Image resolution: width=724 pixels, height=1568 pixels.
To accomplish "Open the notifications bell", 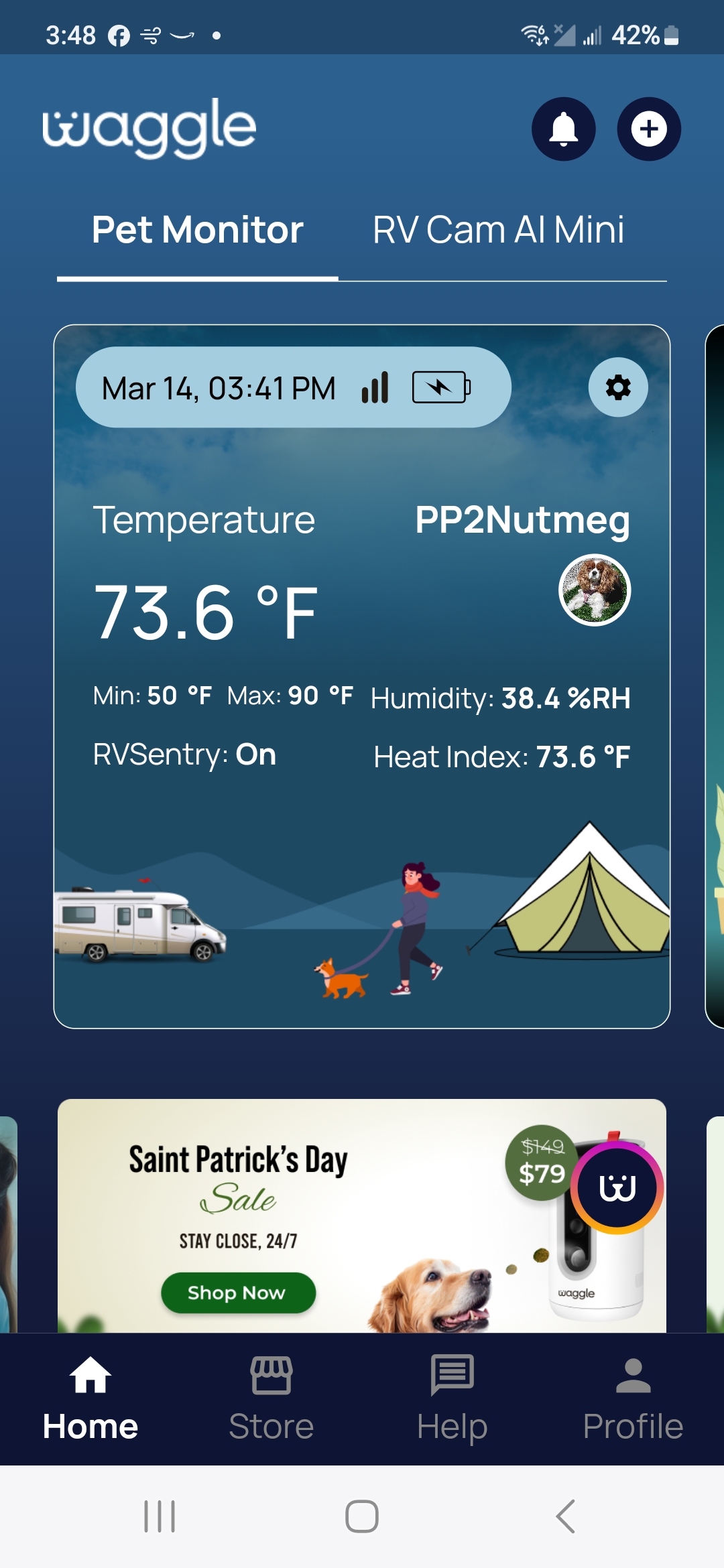I will [x=563, y=129].
